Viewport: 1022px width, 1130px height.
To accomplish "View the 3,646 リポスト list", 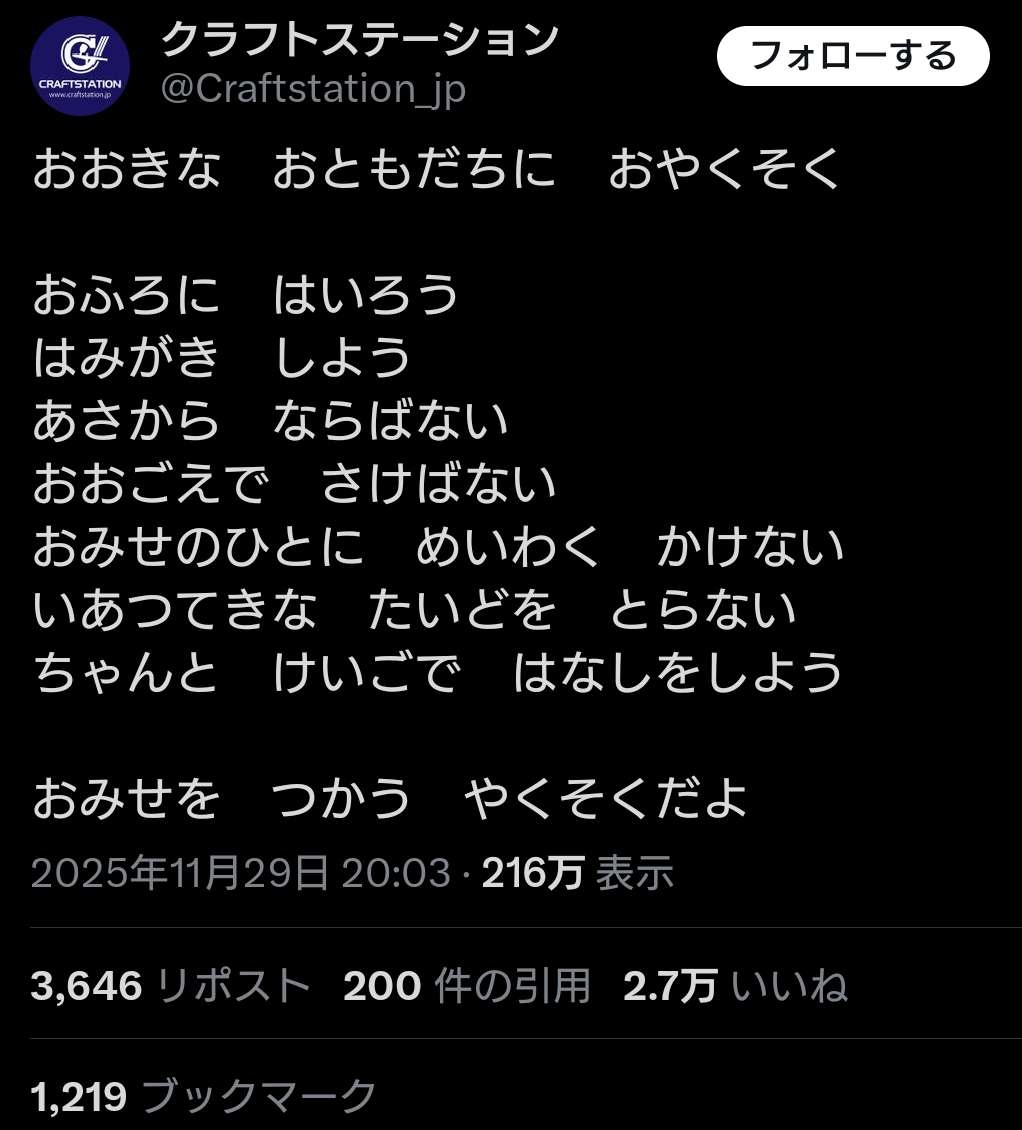I will pyautogui.click(x=171, y=987).
